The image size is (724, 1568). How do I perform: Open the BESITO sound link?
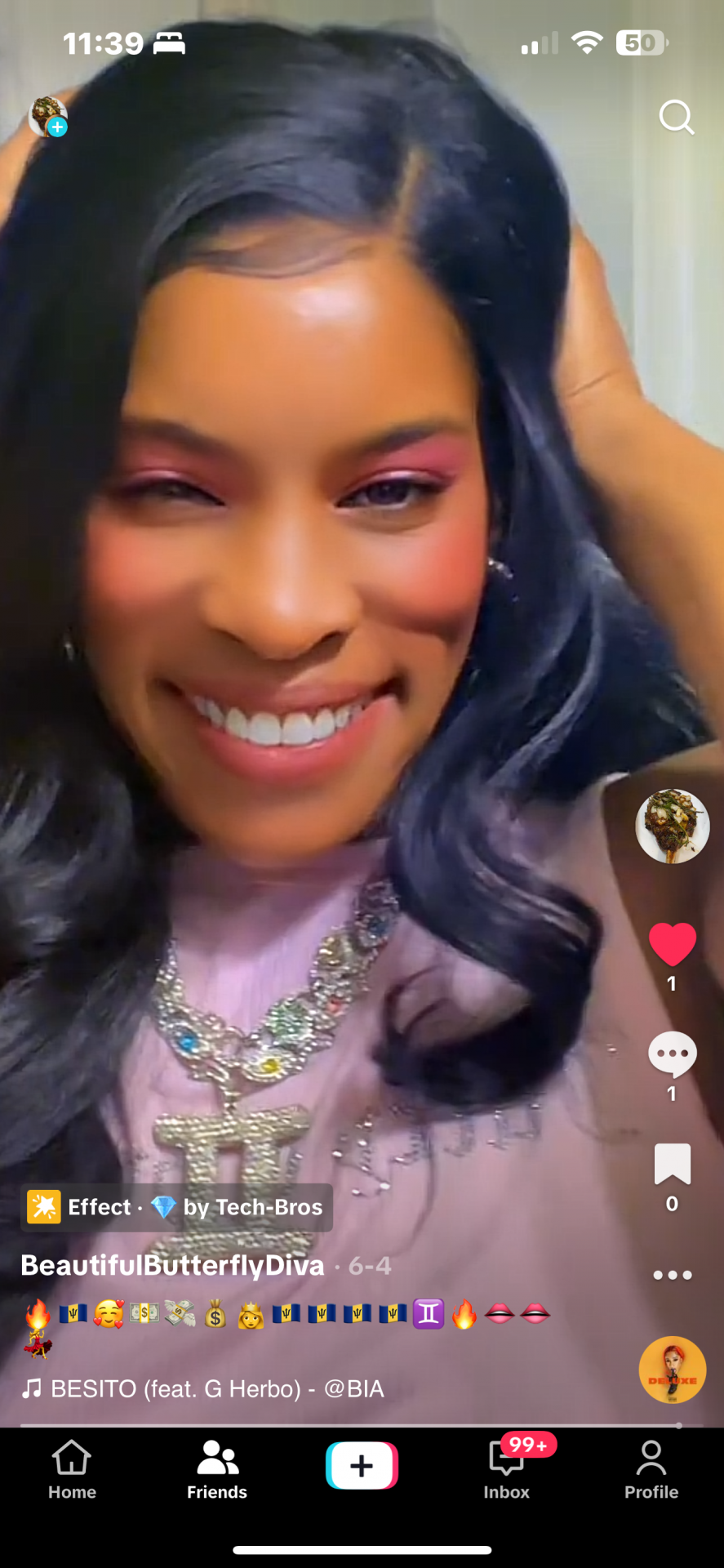point(202,1388)
